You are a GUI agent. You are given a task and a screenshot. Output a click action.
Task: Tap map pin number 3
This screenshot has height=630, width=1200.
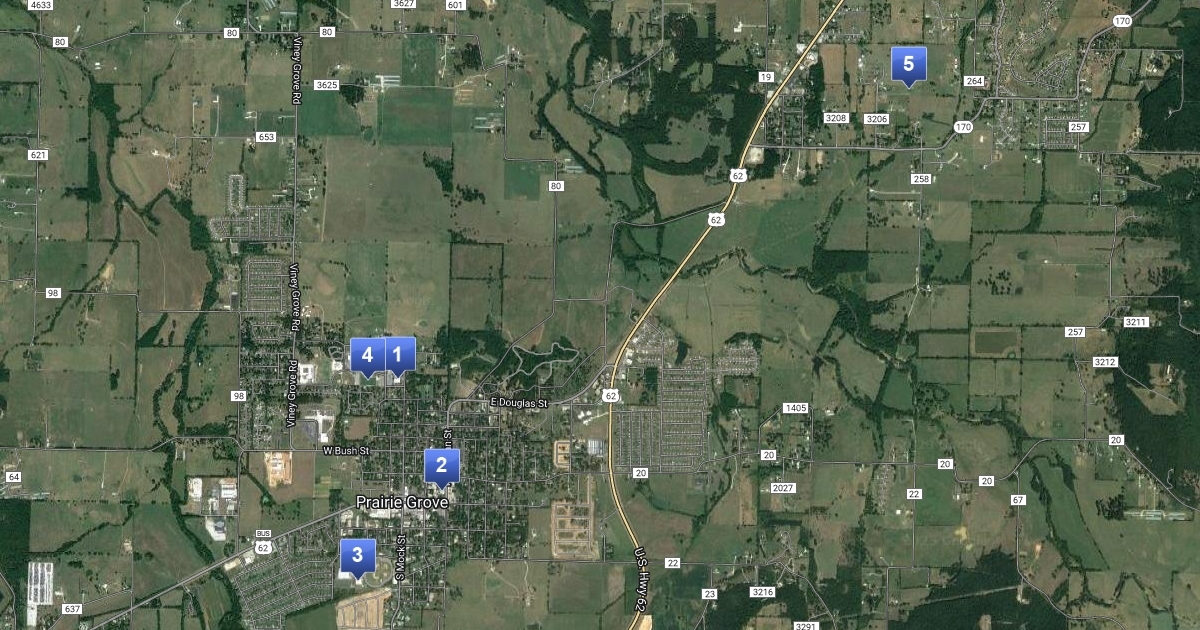coord(357,555)
